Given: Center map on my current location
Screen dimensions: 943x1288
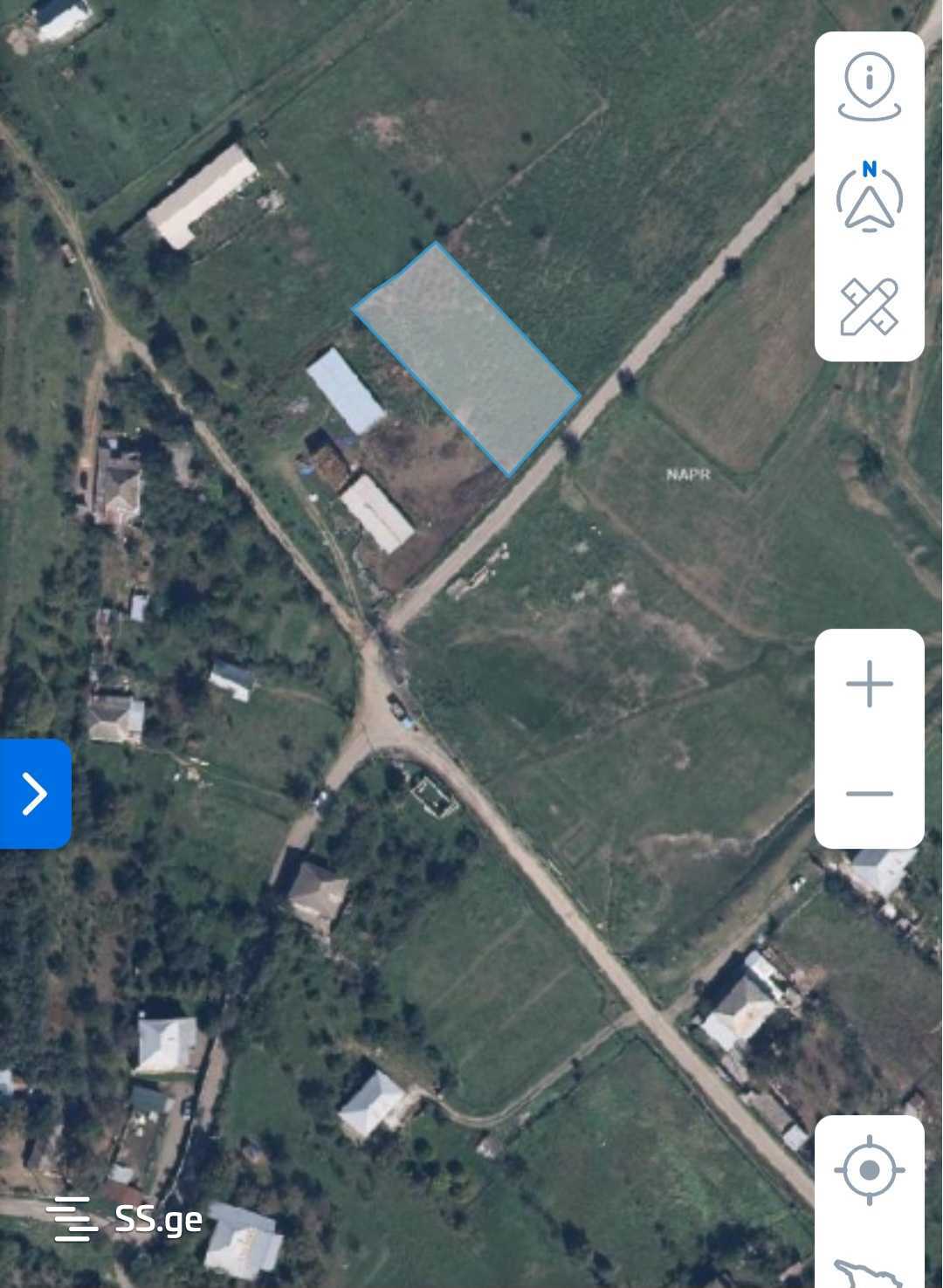Looking at the screenshot, I should [869, 1169].
